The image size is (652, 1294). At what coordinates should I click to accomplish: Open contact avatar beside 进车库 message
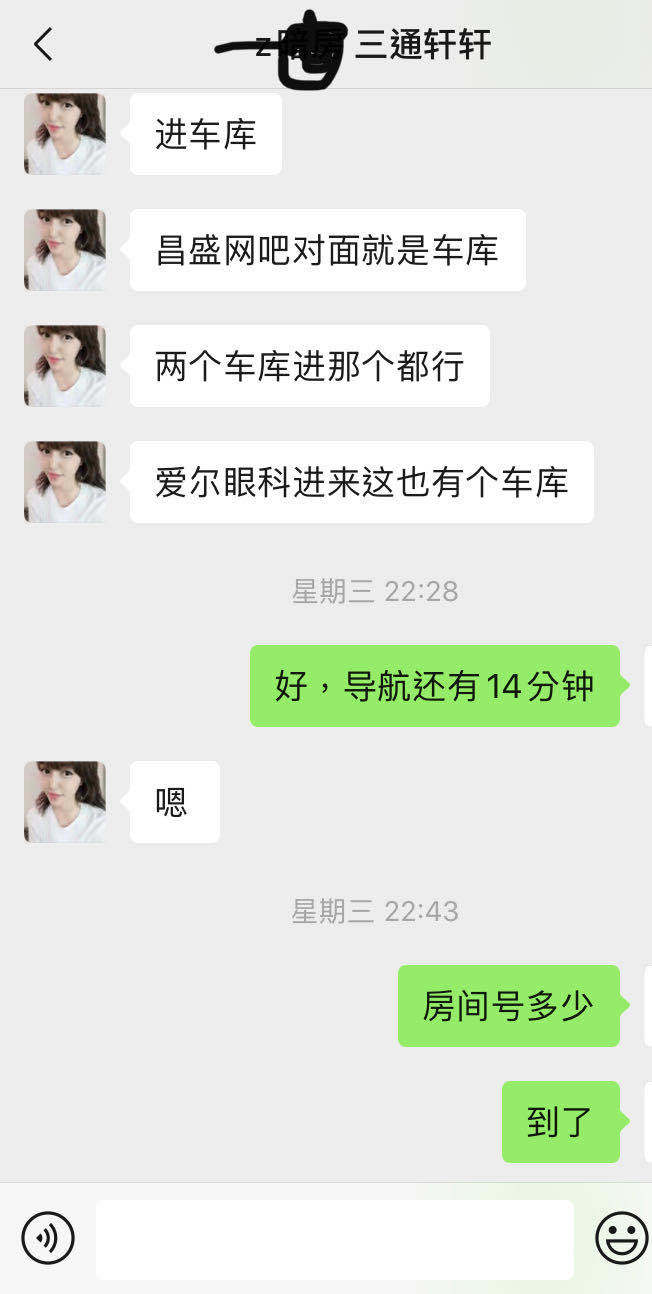[x=65, y=134]
